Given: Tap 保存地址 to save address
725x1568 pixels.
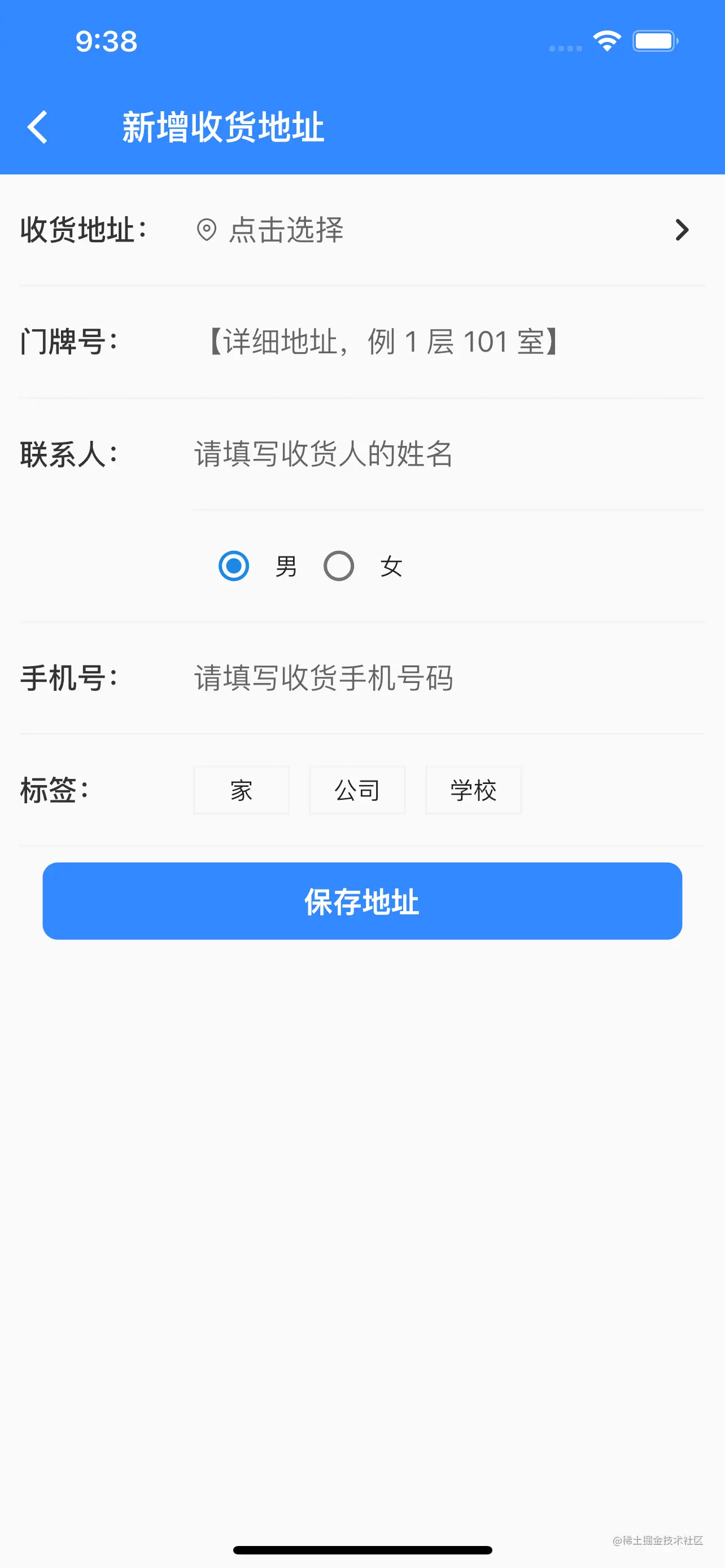Looking at the screenshot, I should pos(362,901).
